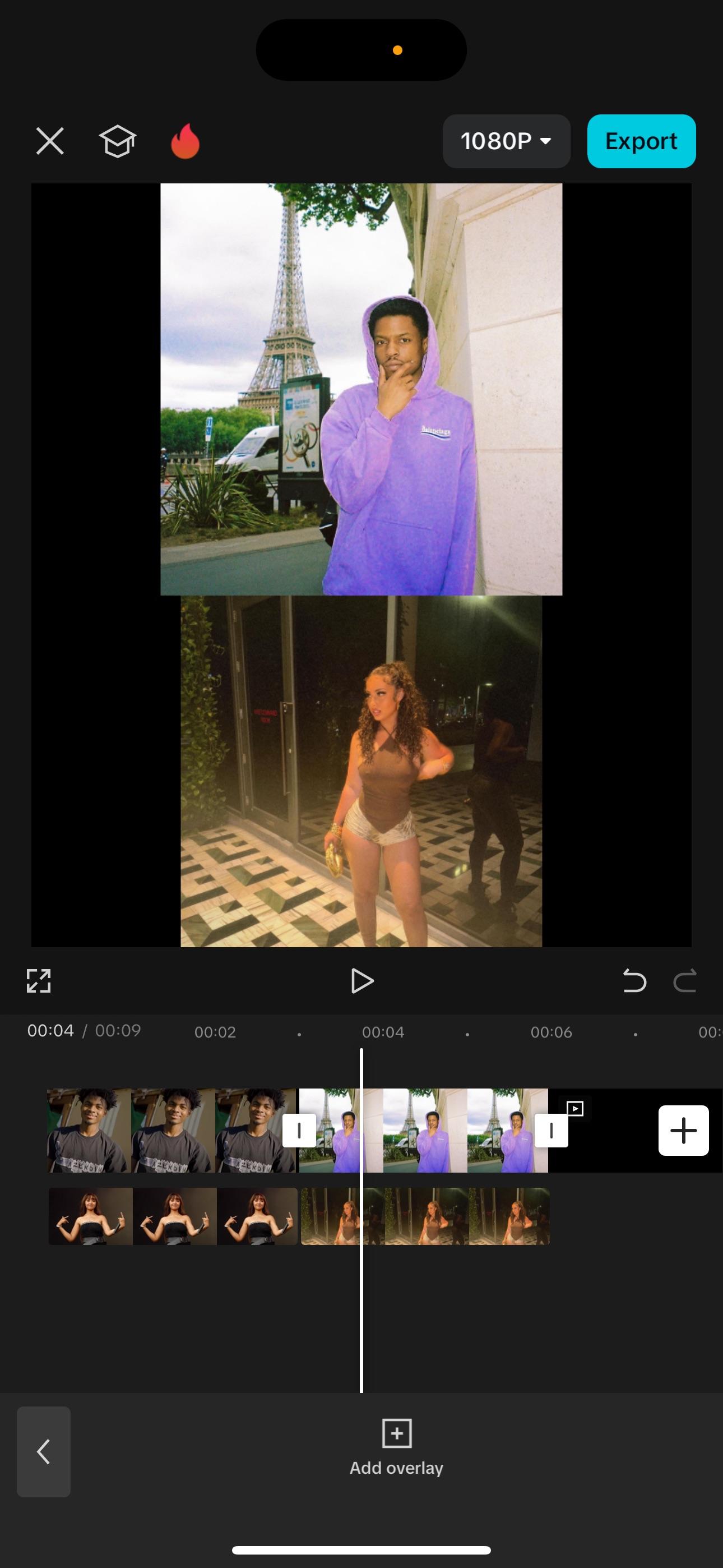Go back to the main toolbar

point(44,1452)
